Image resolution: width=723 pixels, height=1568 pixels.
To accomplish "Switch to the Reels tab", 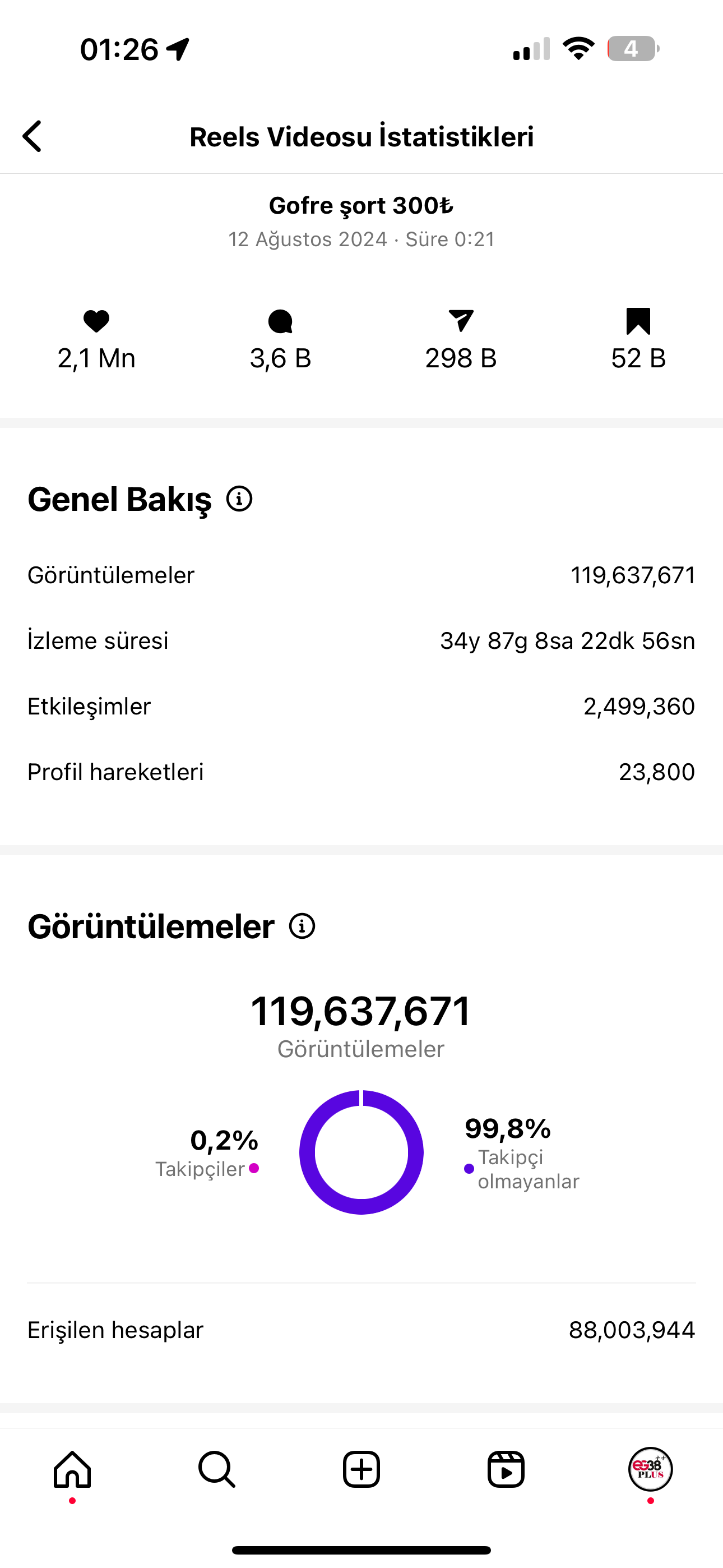I will (x=506, y=1469).
